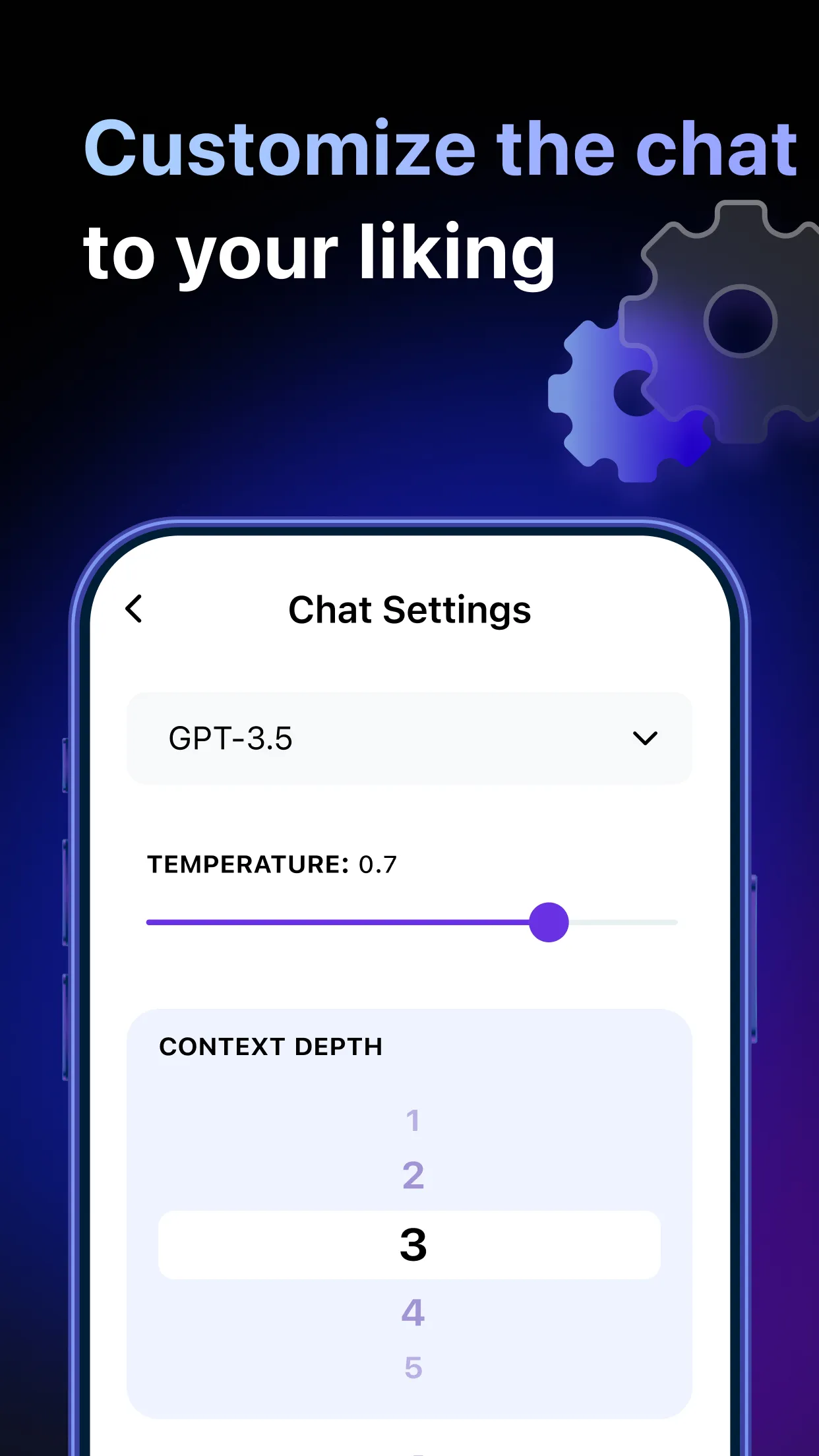This screenshot has height=1456, width=819.
Task: Tap the GPT-3.5 label text
Action: tap(230, 738)
